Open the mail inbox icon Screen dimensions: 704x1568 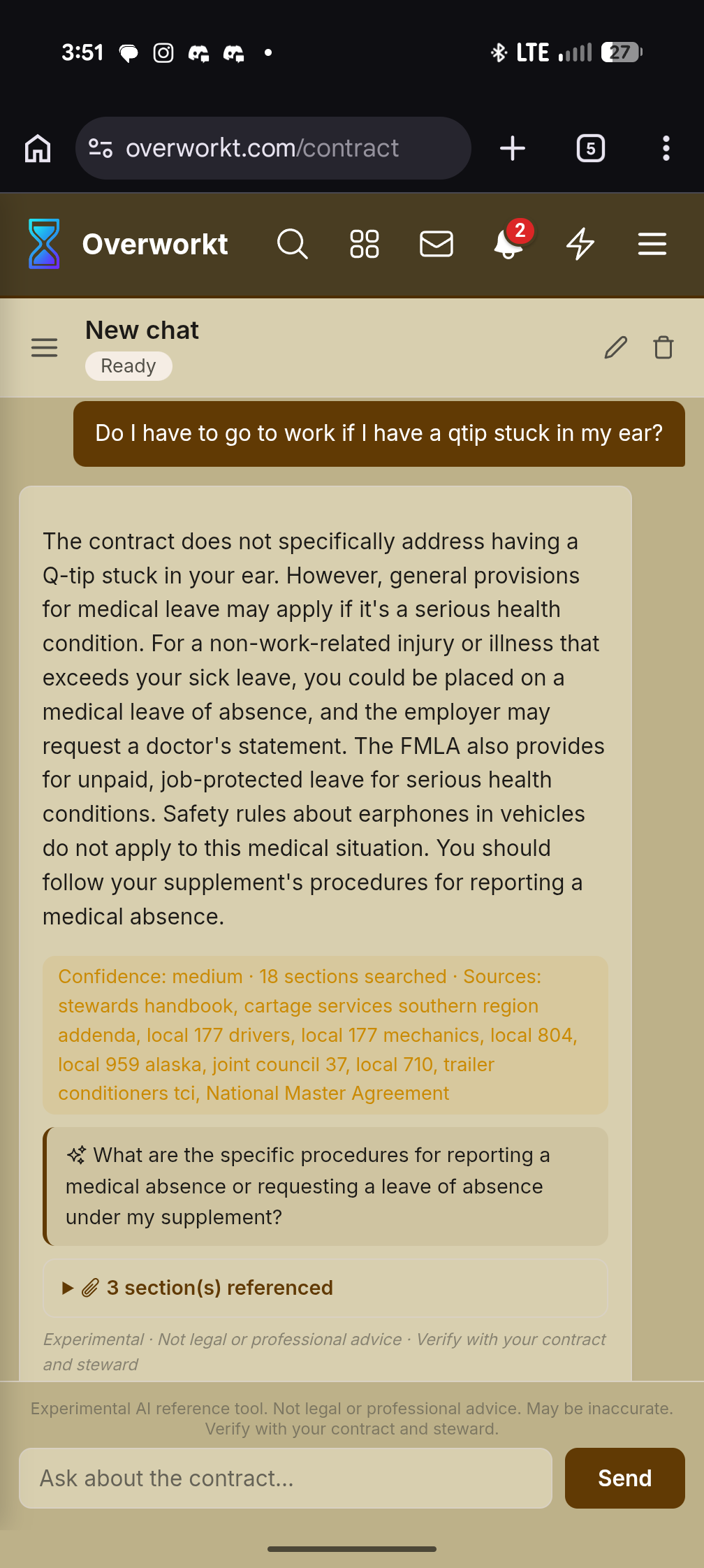click(x=437, y=245)
